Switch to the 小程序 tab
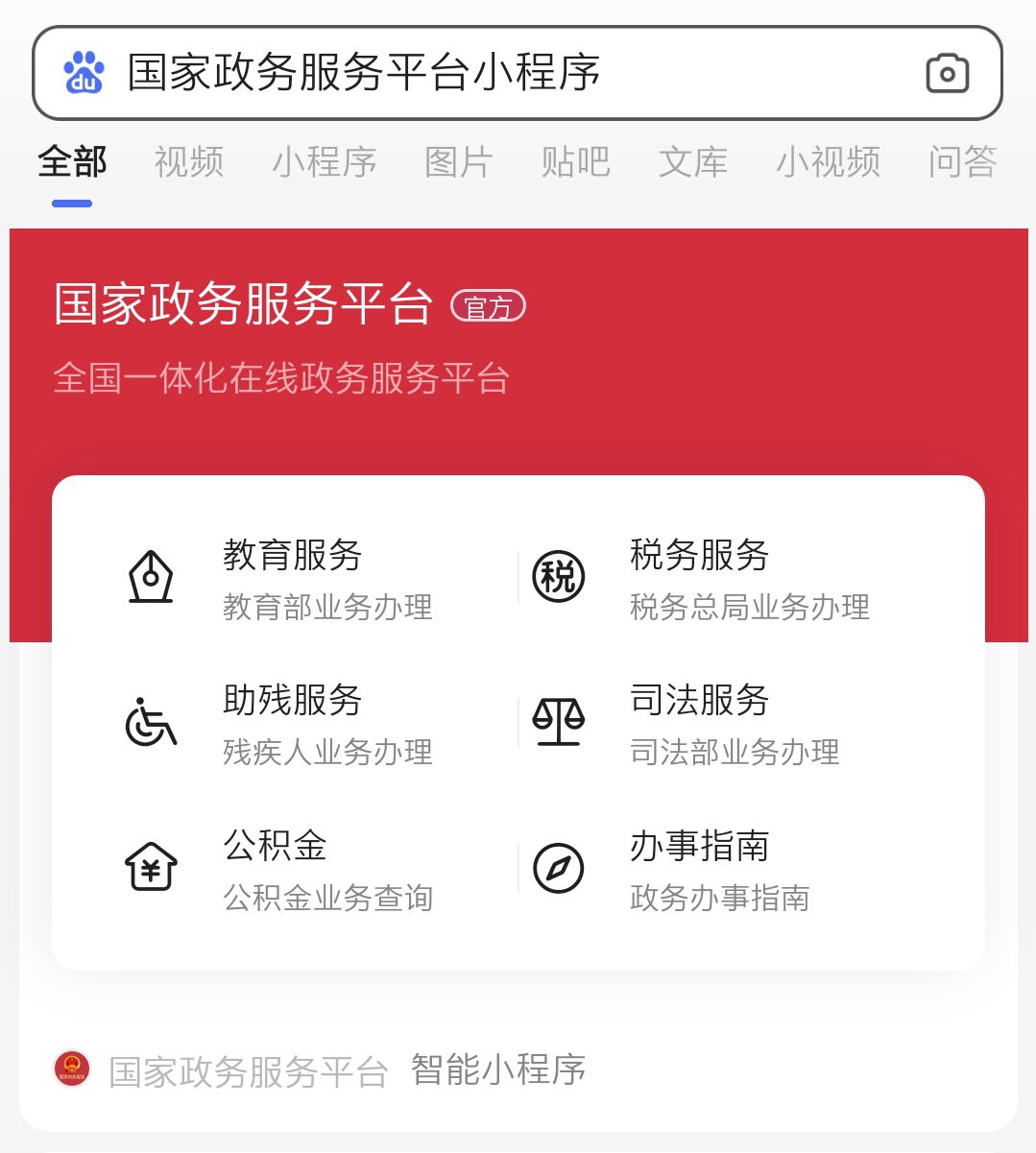The height and width of the screenshot is (1153, 1036). (x=325, y=162)
